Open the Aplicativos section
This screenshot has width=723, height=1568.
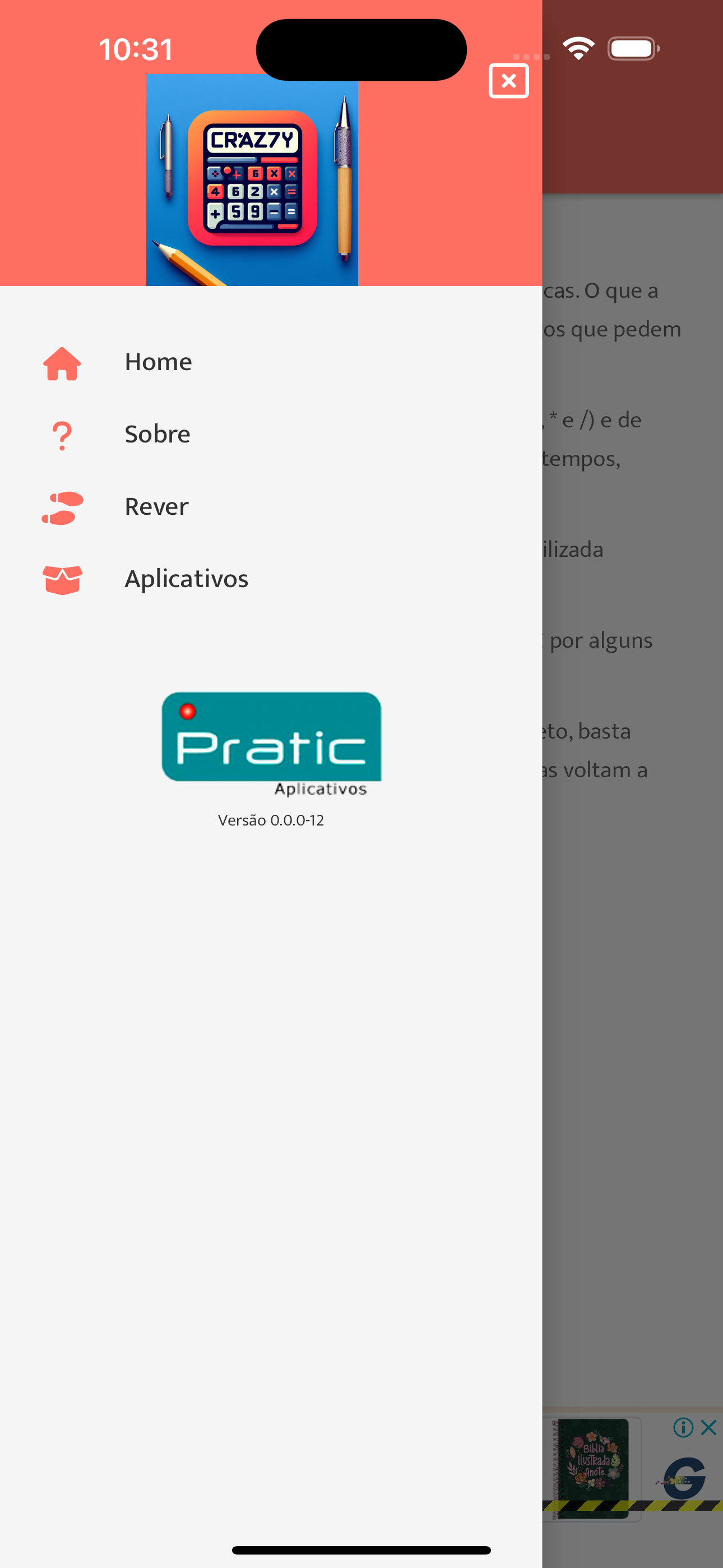(271, 579)
